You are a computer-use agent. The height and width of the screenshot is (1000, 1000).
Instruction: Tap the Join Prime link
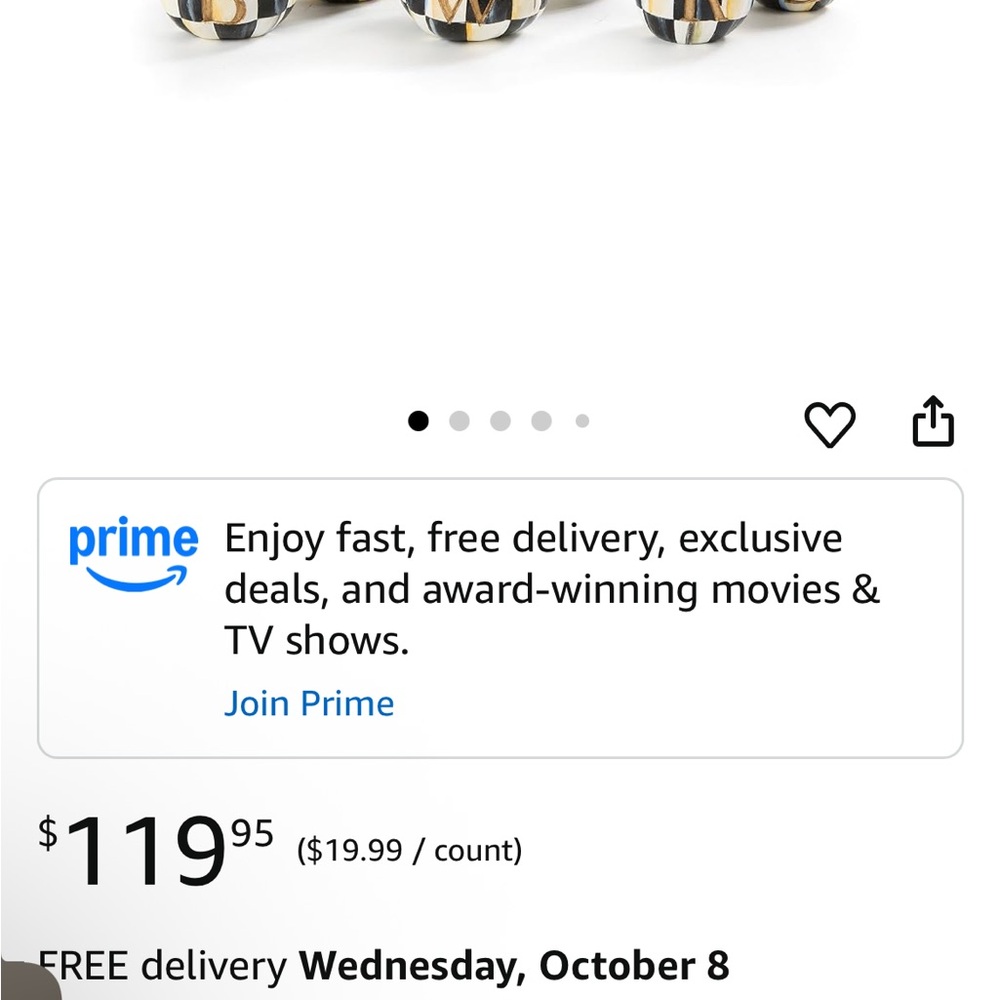pyautogui.click(x=309, y=703)
